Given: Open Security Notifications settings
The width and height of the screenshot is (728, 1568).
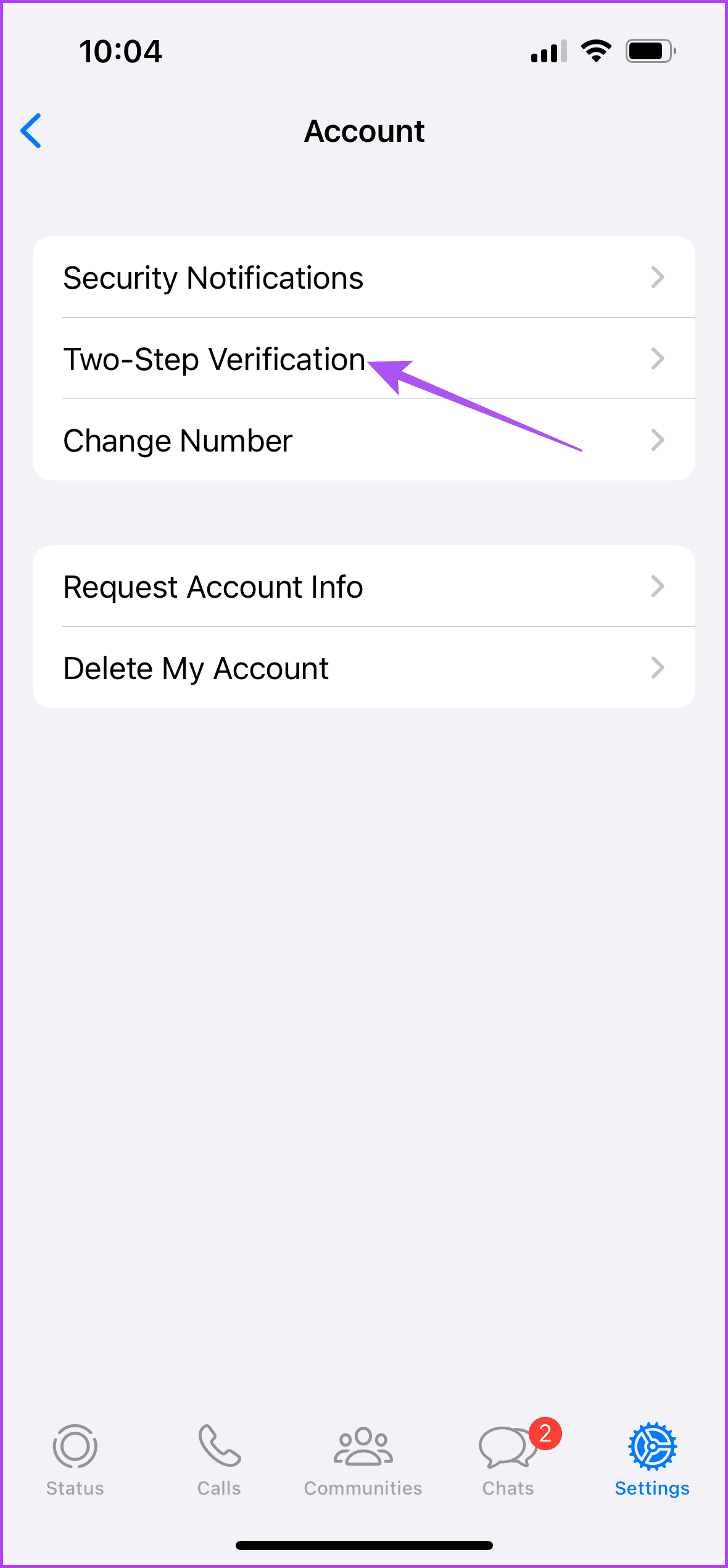Looking at the screenshot, I should 363,278.
